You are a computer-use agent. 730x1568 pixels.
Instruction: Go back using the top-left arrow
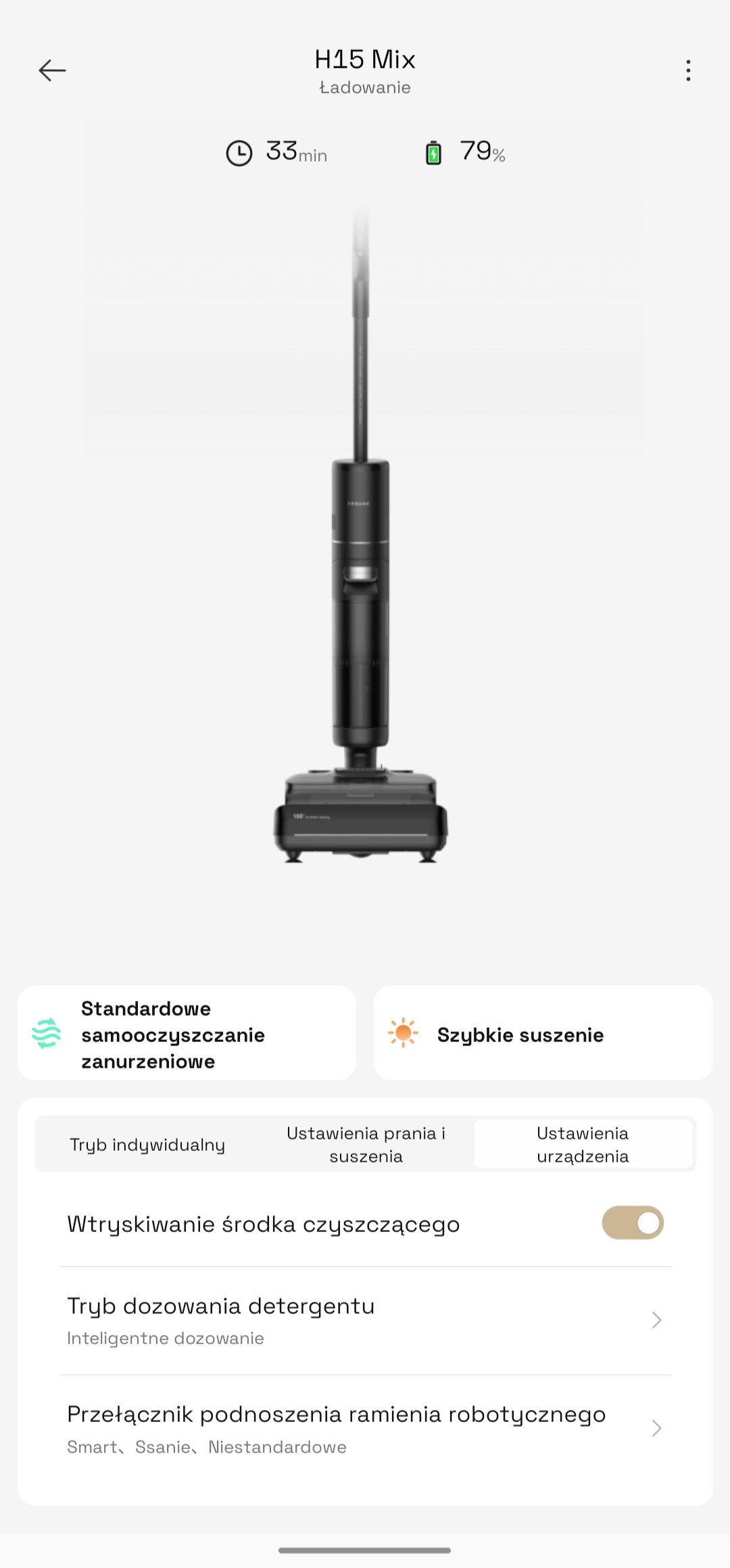52,70
